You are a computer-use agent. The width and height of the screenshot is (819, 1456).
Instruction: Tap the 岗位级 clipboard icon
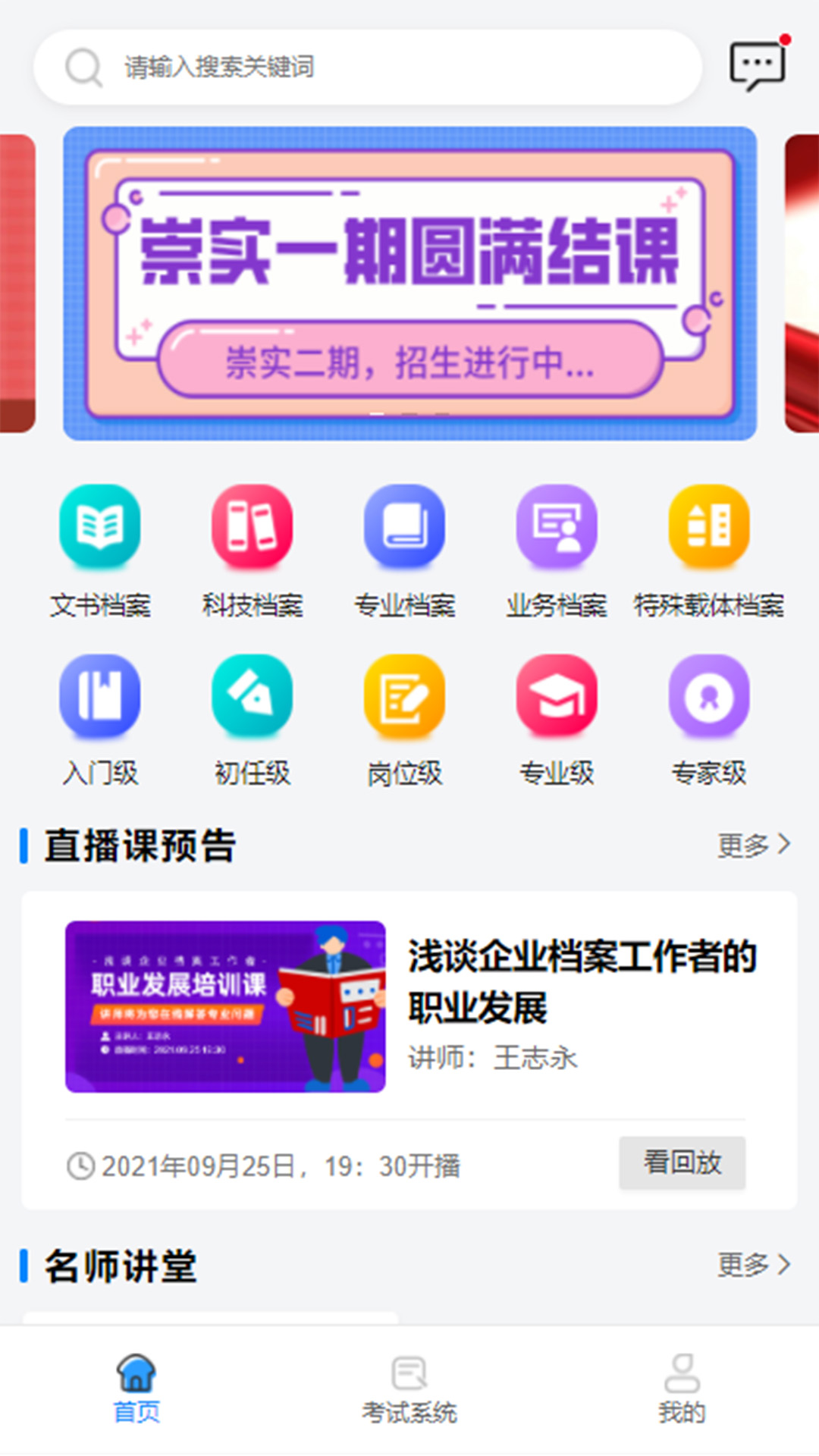tap(406, 698)
